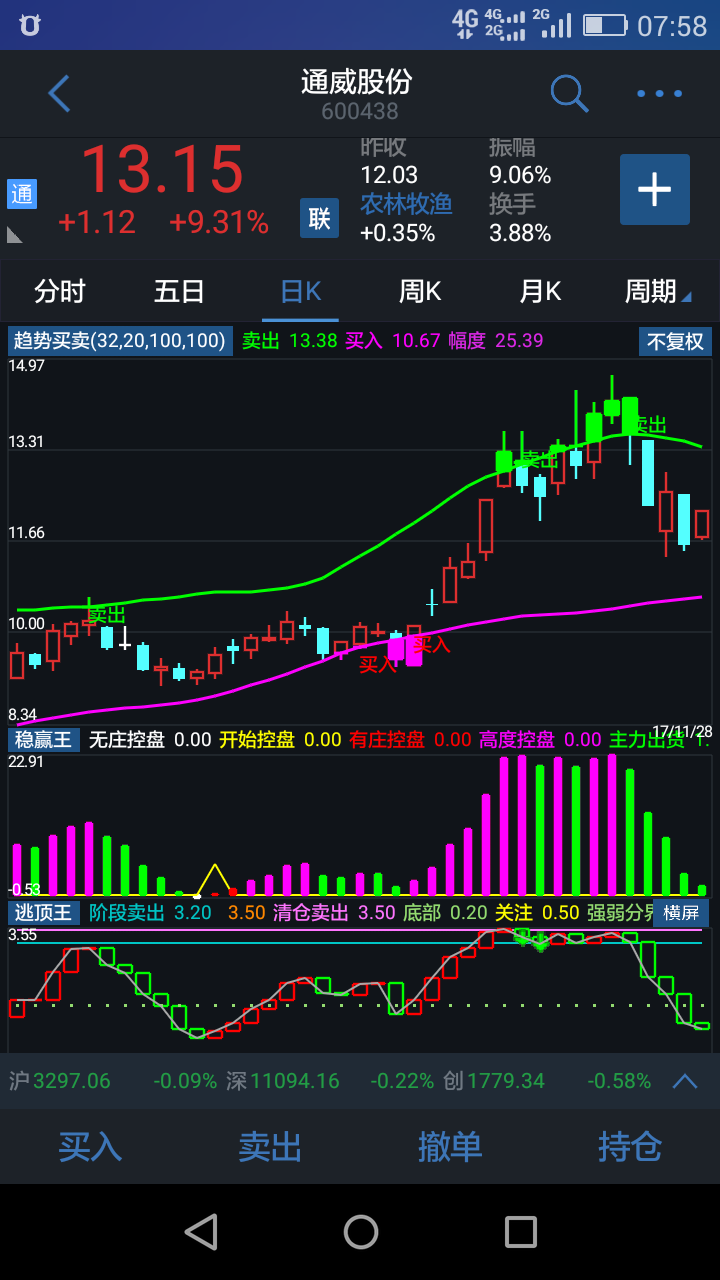Switch to the 周K weekly chart tab
This screenshot has width=720, height=1280.
[x=421, y=291]
